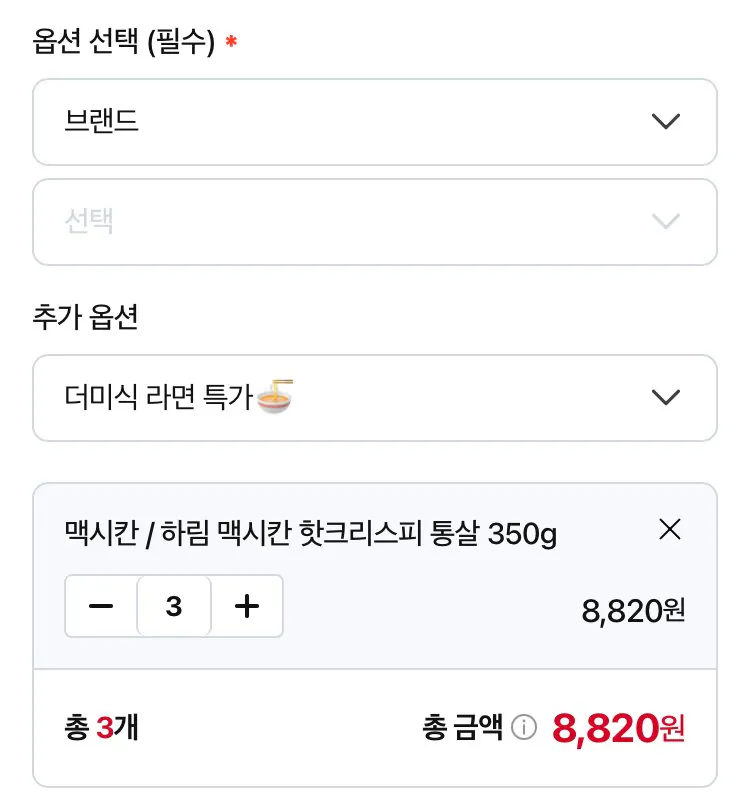
Task: Expand the 브랜드 dropdown
Action: (375, 122)
